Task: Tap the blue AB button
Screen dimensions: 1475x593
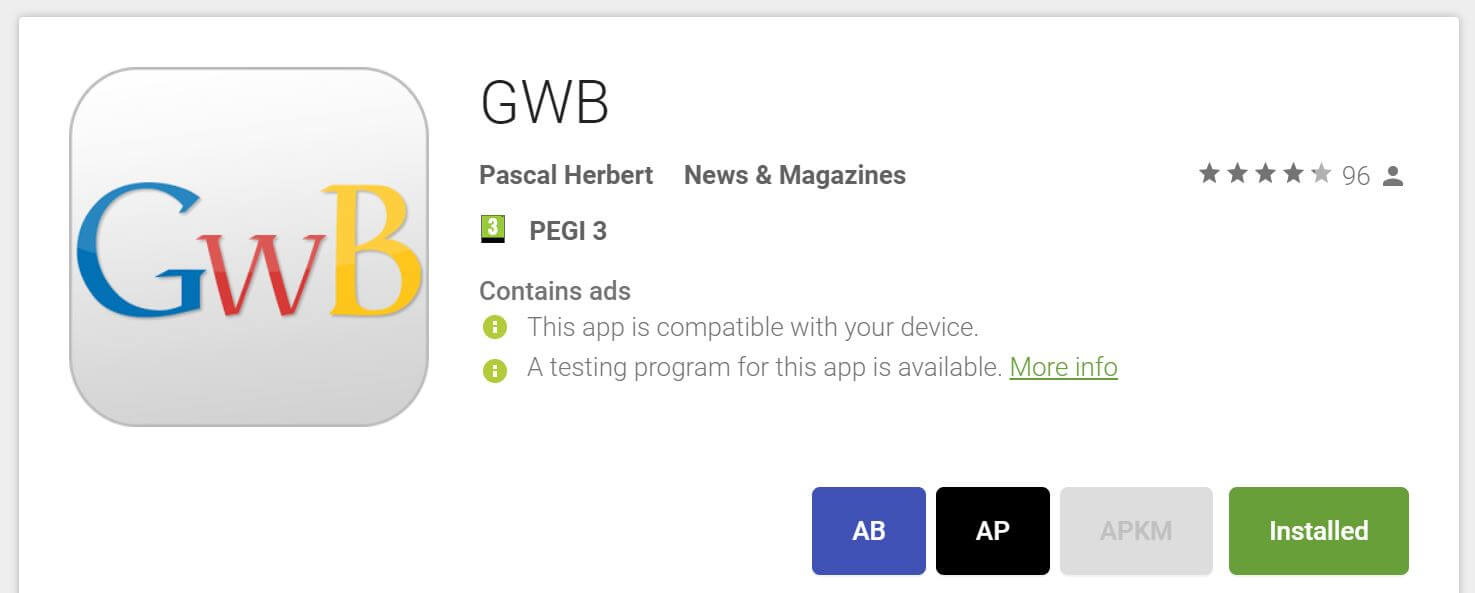Action: pos(868,531)
